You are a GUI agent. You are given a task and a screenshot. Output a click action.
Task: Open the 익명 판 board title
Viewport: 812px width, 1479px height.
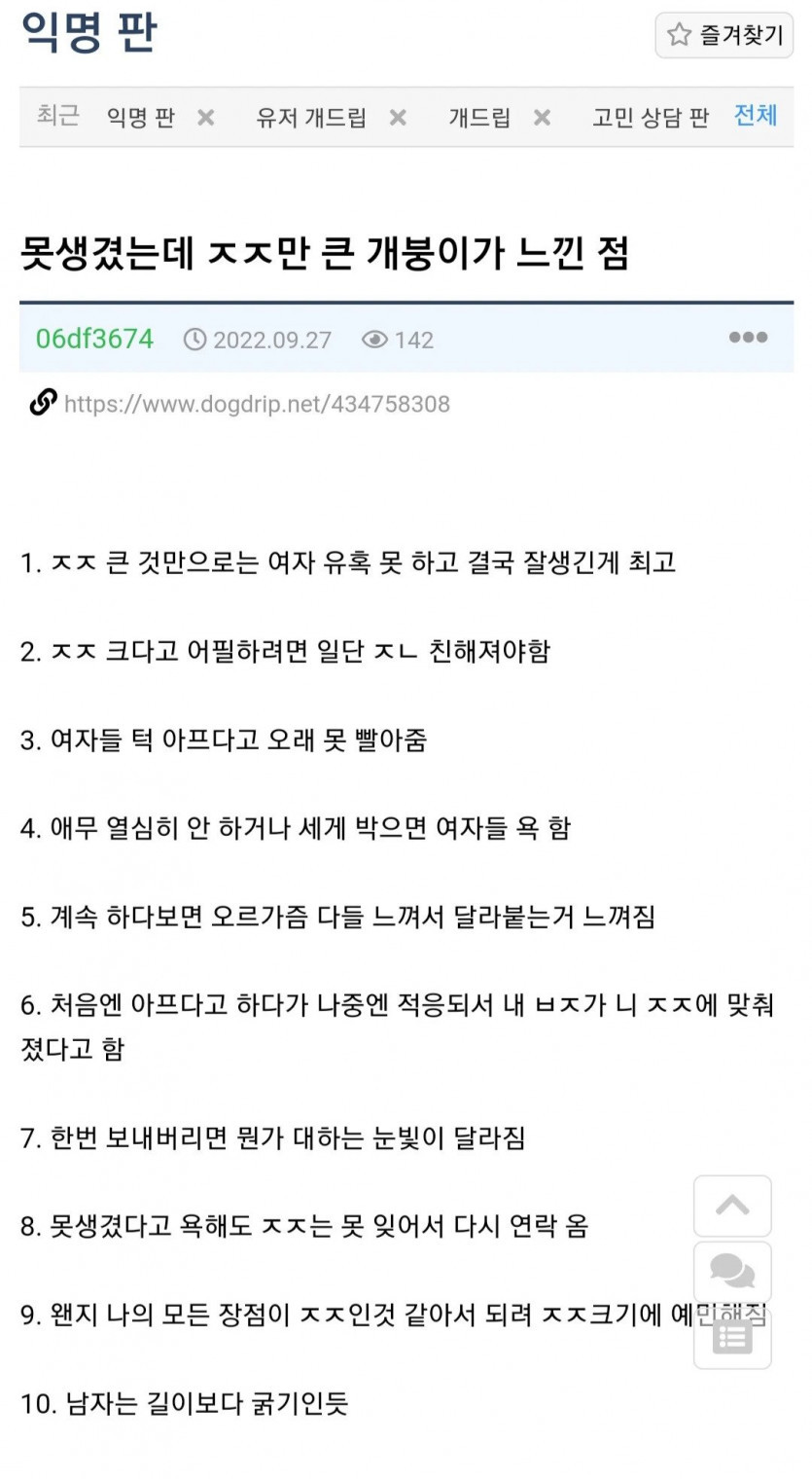click(x=88, y=33)
